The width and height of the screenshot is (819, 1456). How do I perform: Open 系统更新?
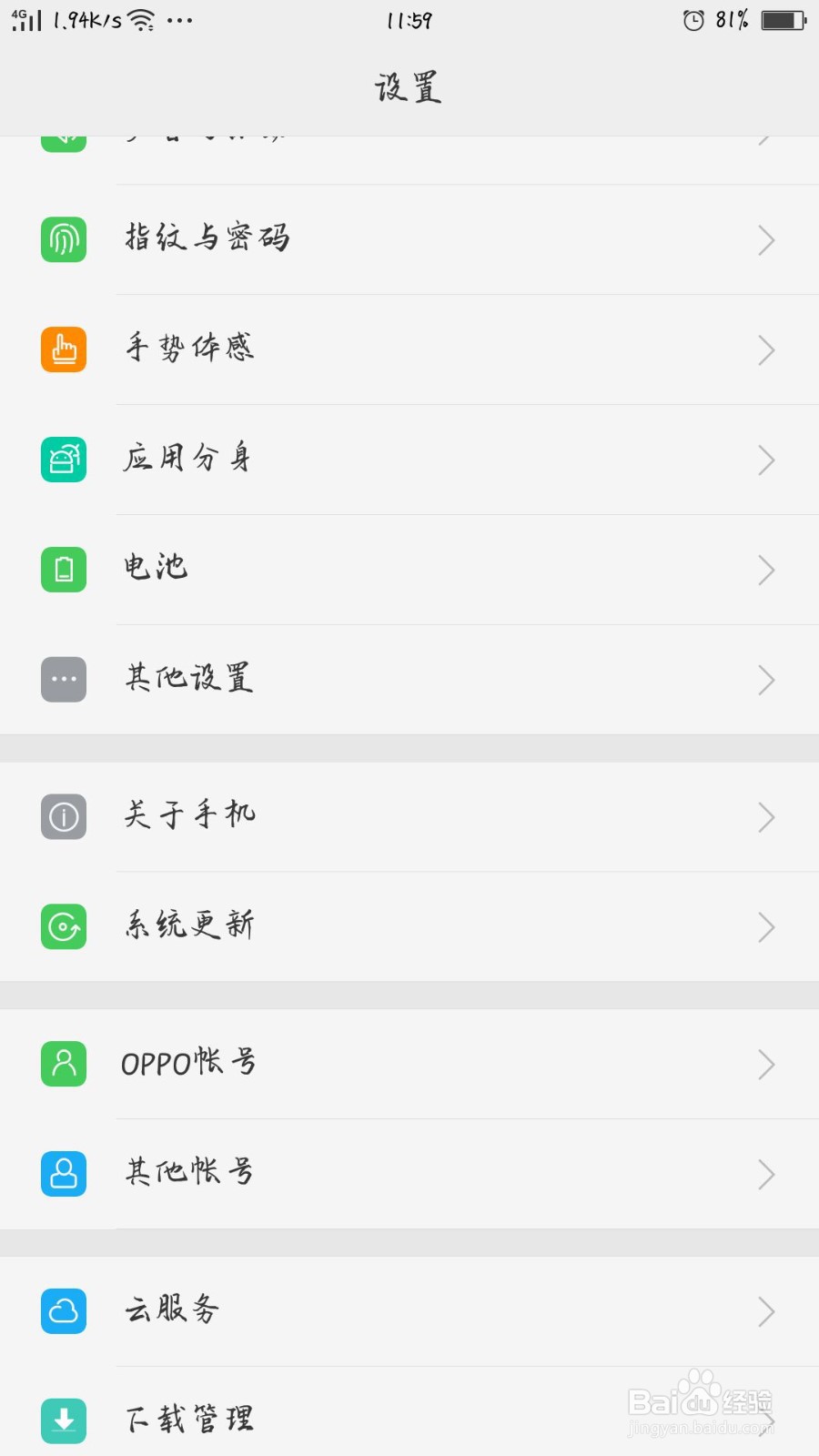tap(189, 926)
